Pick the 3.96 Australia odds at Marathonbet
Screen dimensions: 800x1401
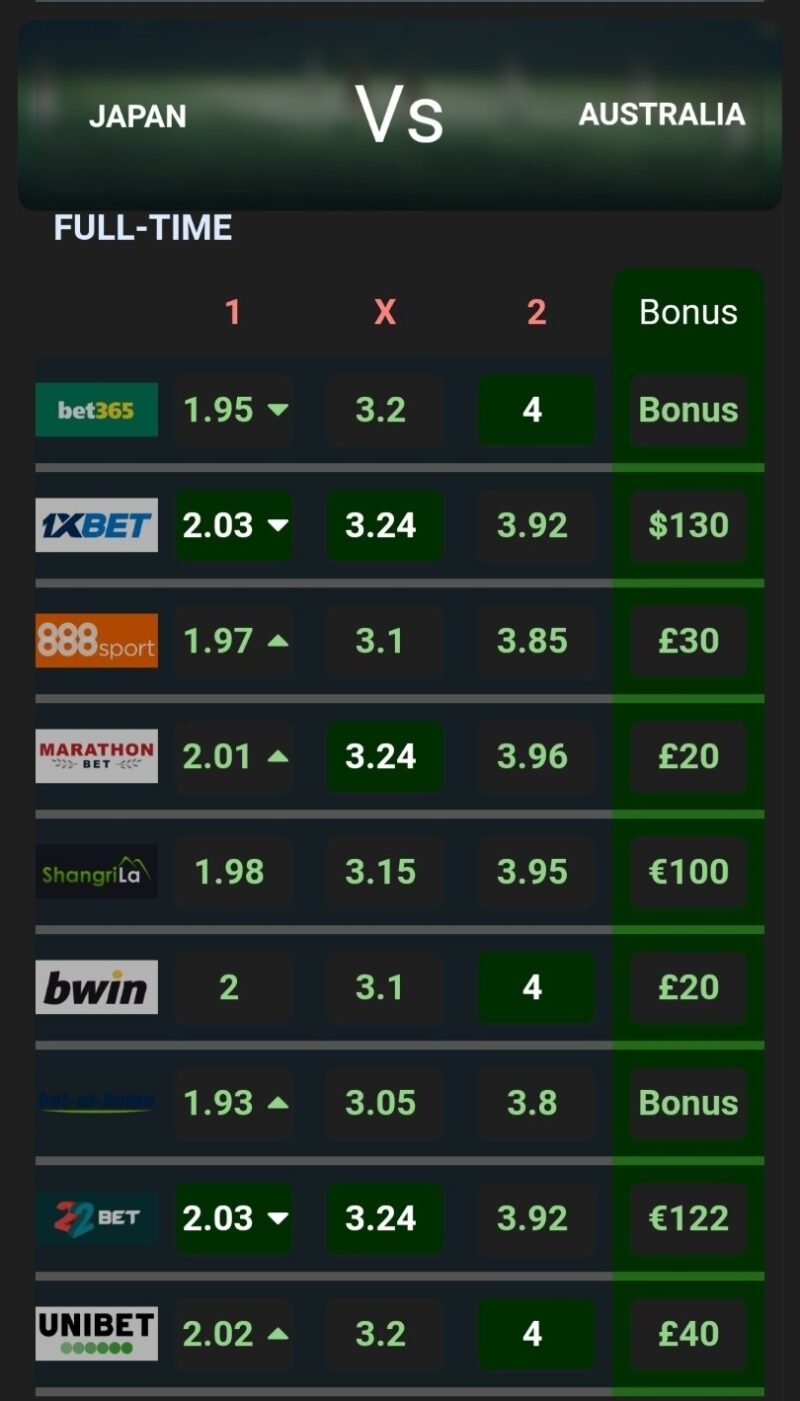(536, 756)
